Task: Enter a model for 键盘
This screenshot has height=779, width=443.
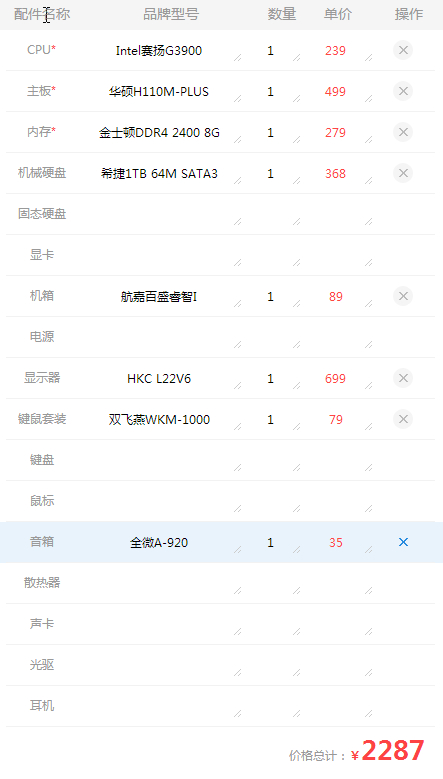Action: (159, 461)
